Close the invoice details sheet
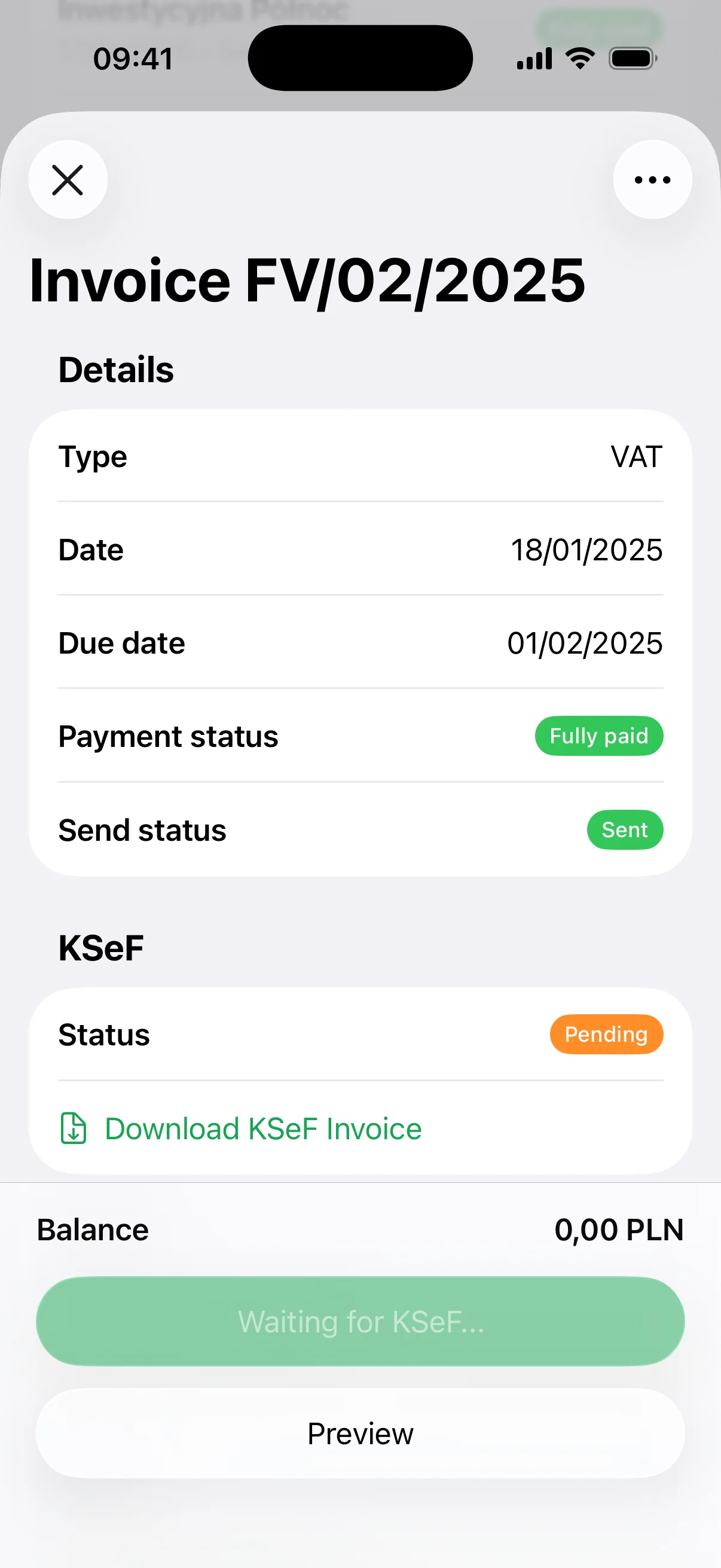 coord(68,179)
